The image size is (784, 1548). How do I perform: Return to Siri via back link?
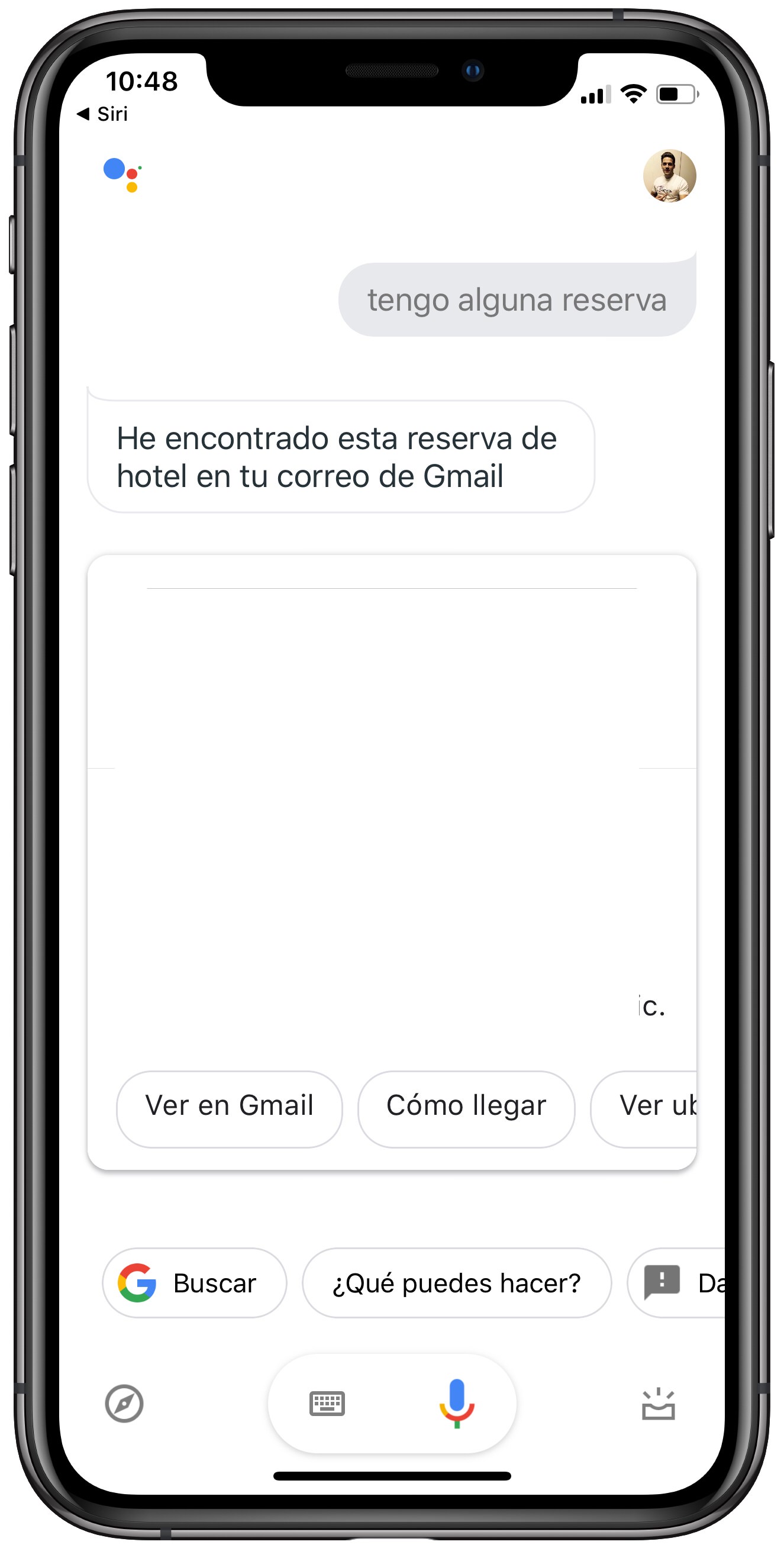[x=103, y=114]
